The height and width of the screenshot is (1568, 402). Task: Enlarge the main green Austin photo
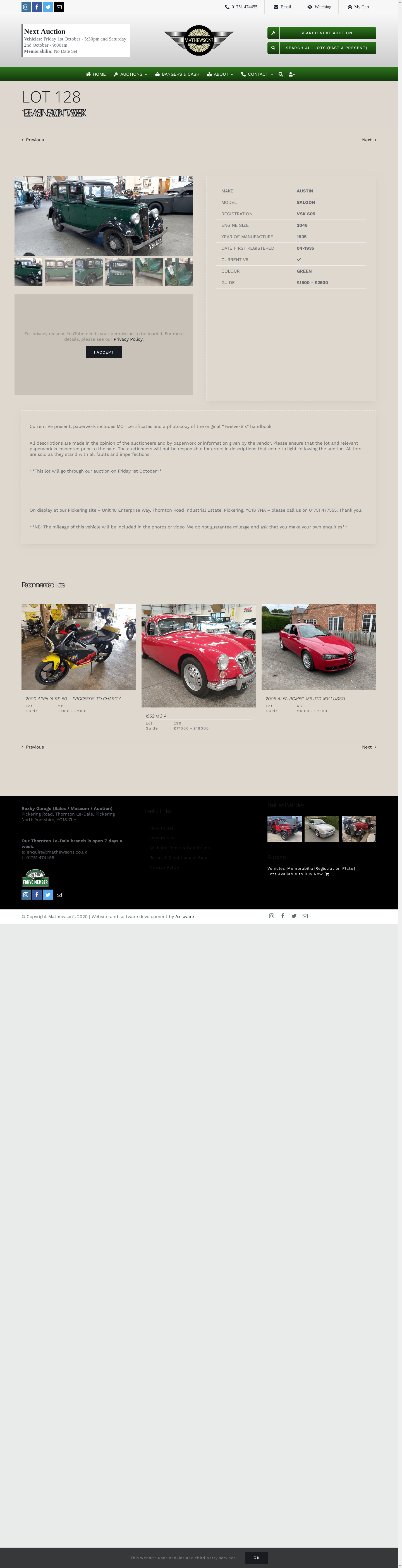(x=103, y=215)
